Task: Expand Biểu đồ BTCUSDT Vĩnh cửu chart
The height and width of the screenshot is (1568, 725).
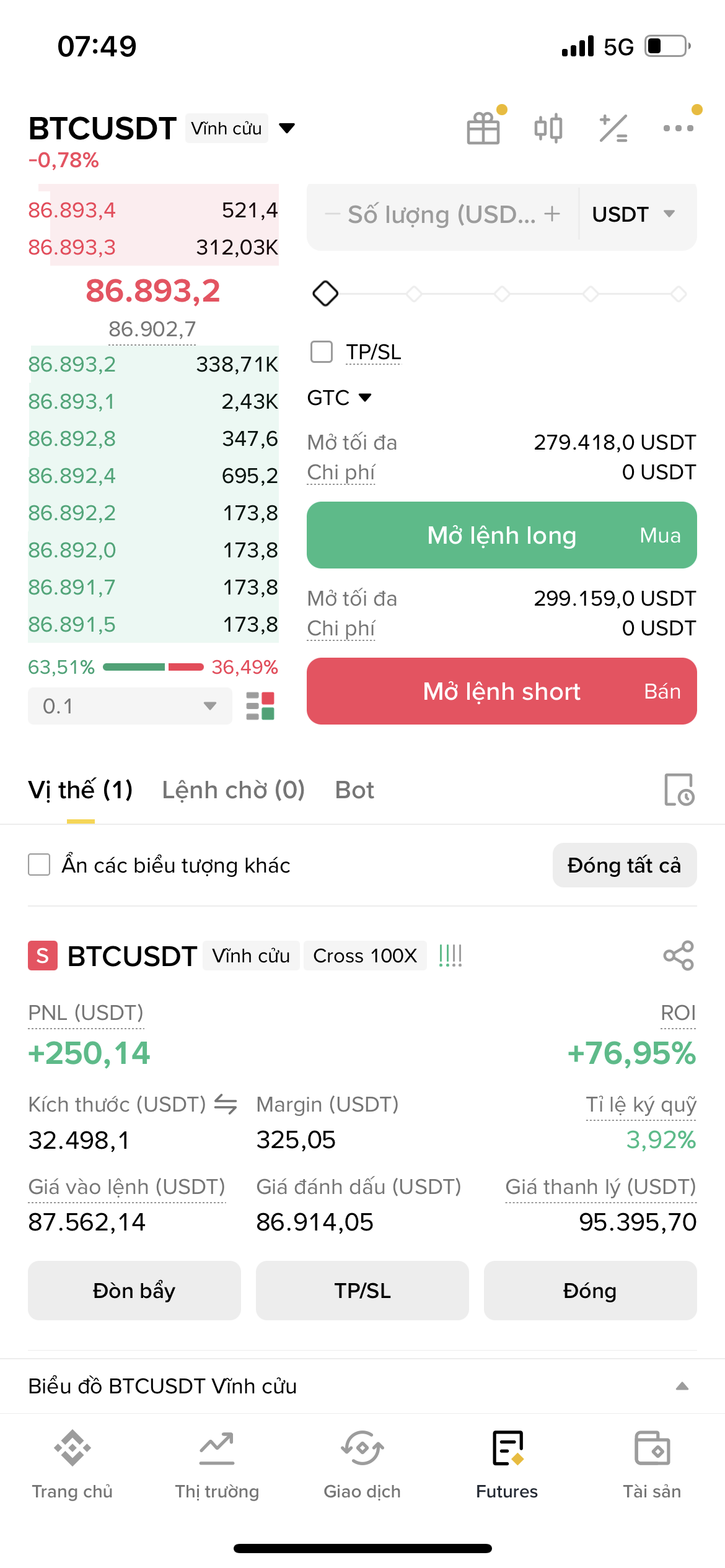Action: pos(682,1386)
